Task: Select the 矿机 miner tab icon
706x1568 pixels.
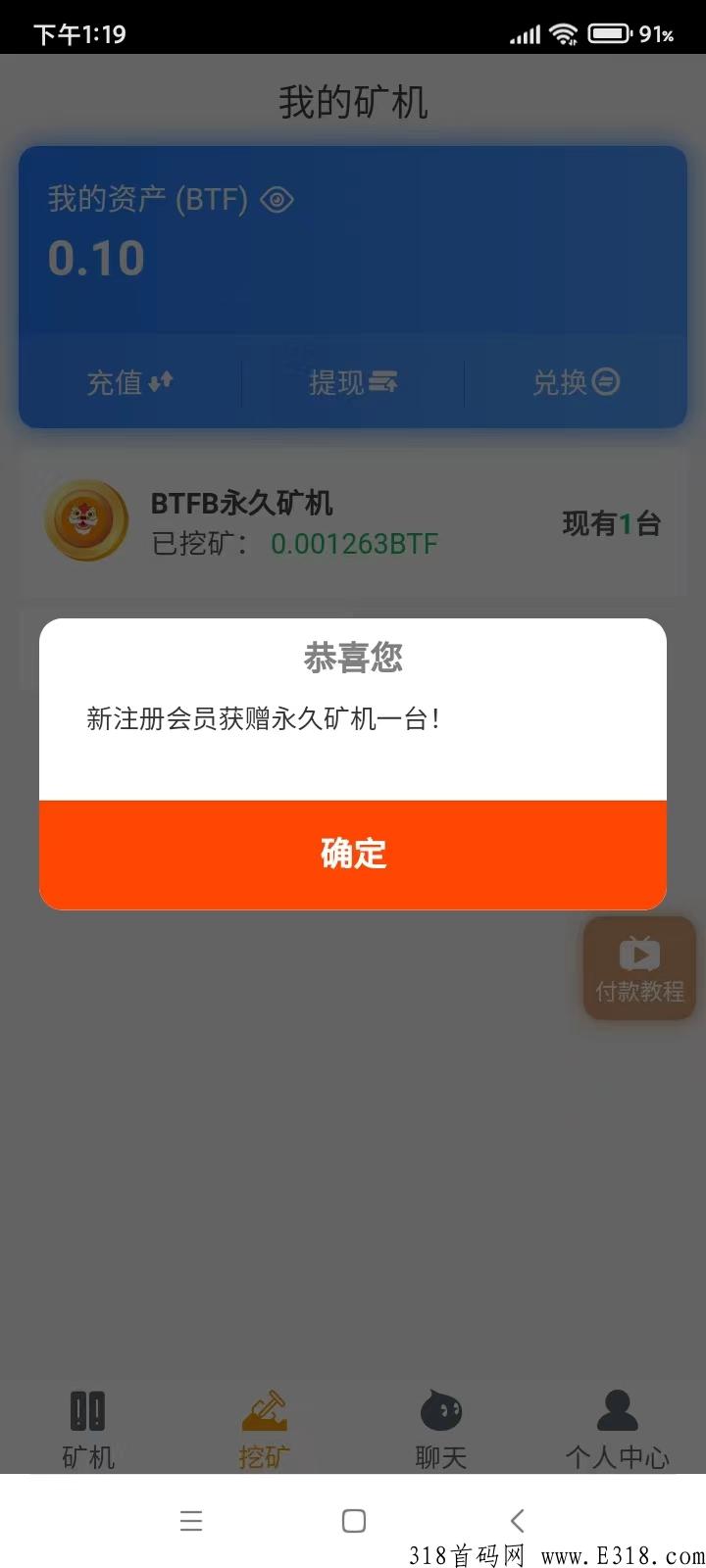Action: (x=88, y=1411)
